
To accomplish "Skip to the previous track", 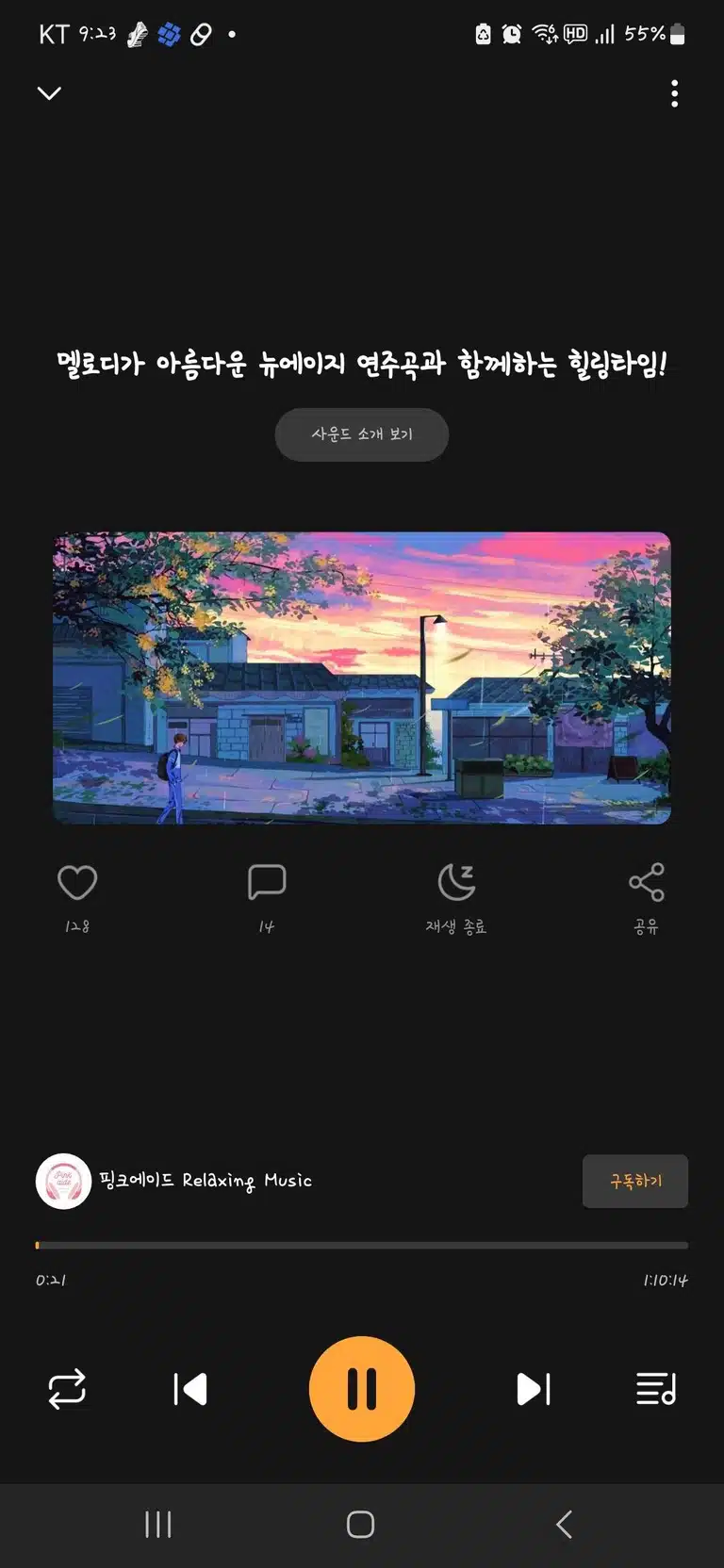I will pyautogui.click(x=190, y=1389).
